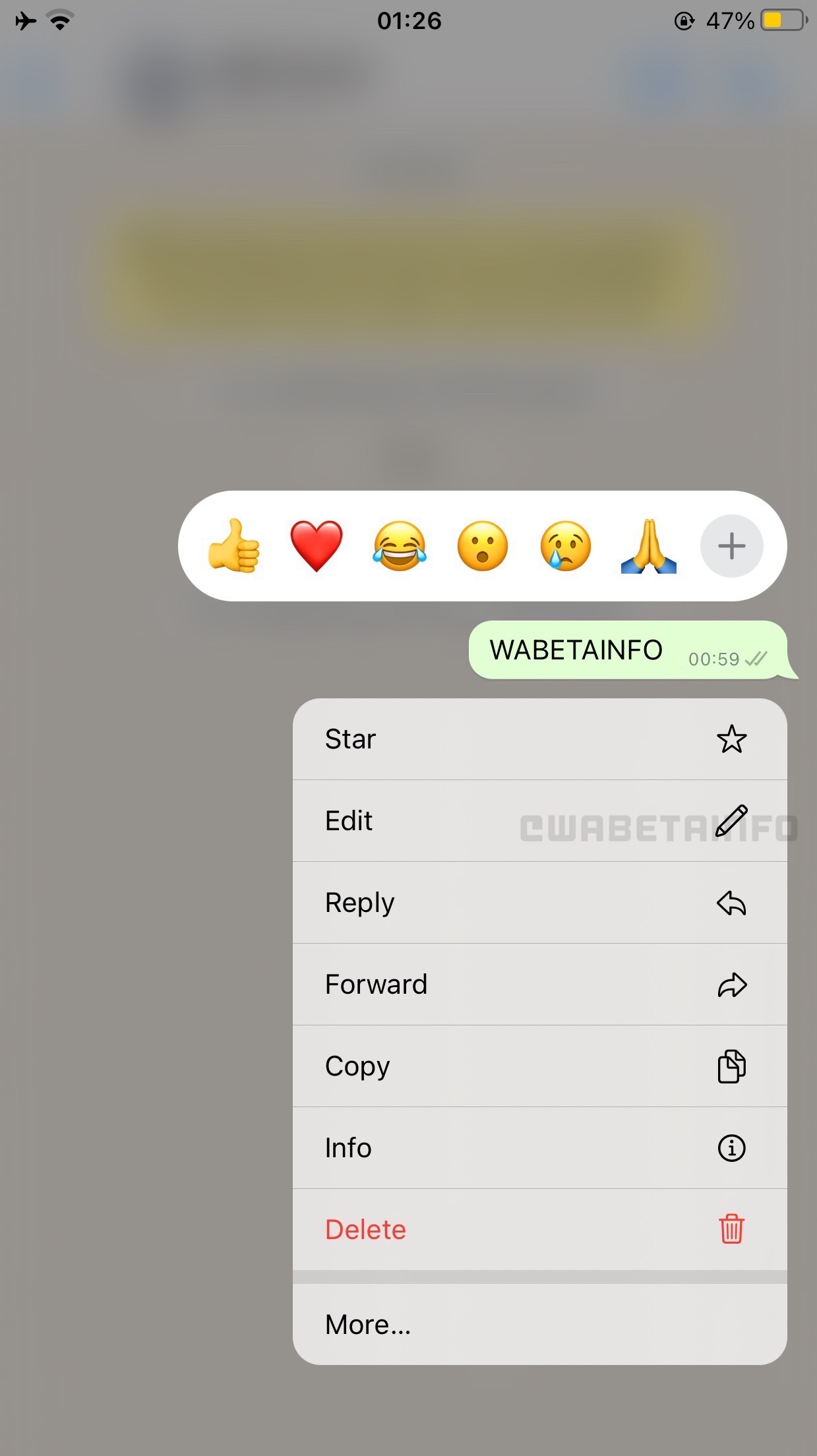React with the surprised face emoji
817x1456 pixels.
pos(483,546)
